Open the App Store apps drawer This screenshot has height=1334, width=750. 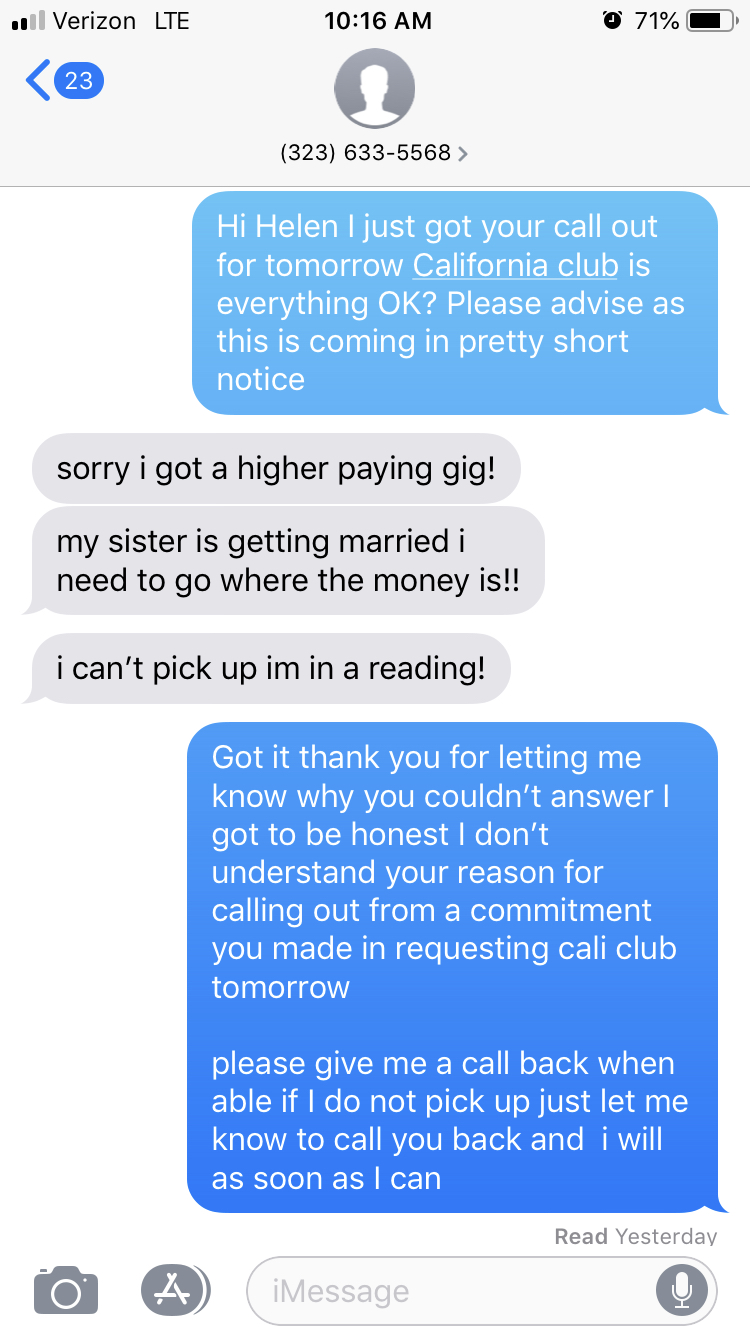(x=174, y=1289)
